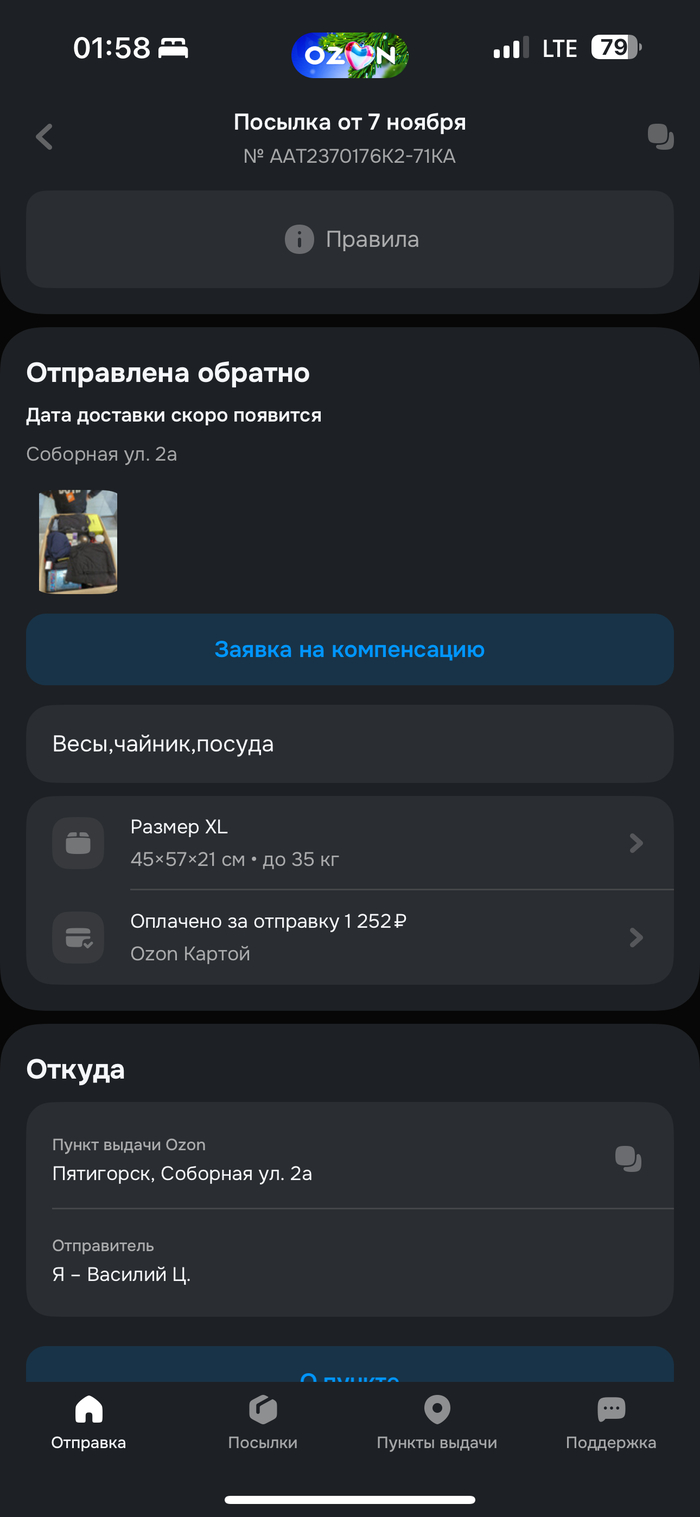Tap Заявка на компенсацию button

(x=350, y=650)
